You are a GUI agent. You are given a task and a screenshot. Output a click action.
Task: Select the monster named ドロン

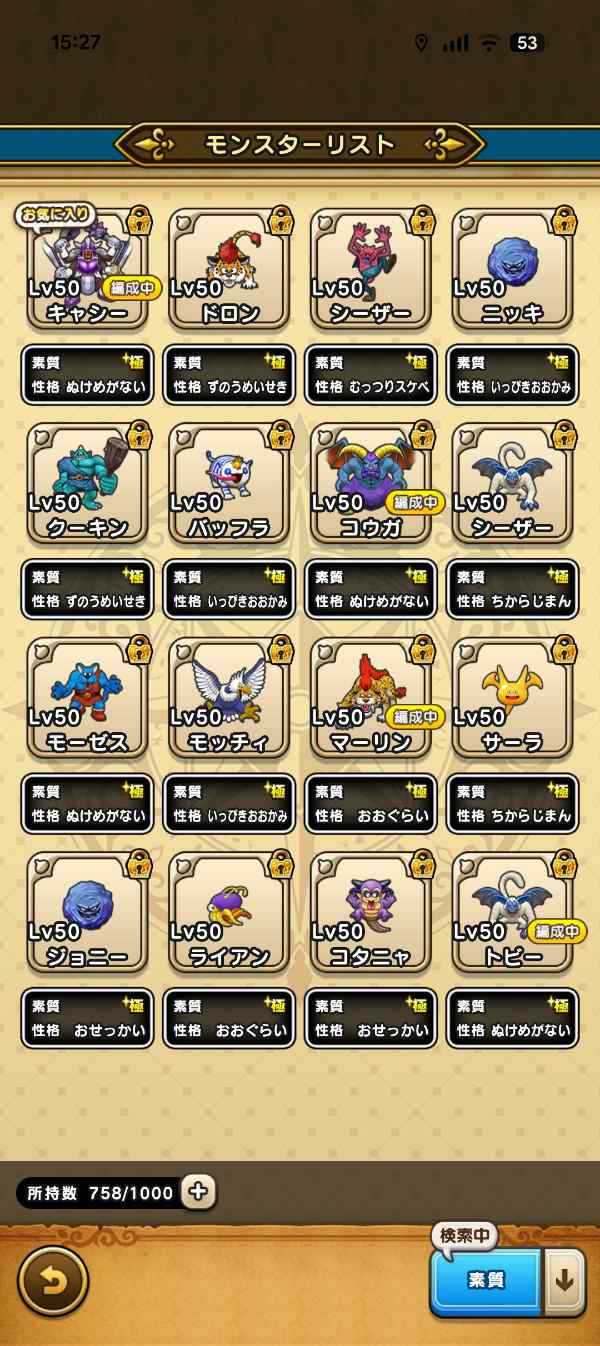[230, 270]
